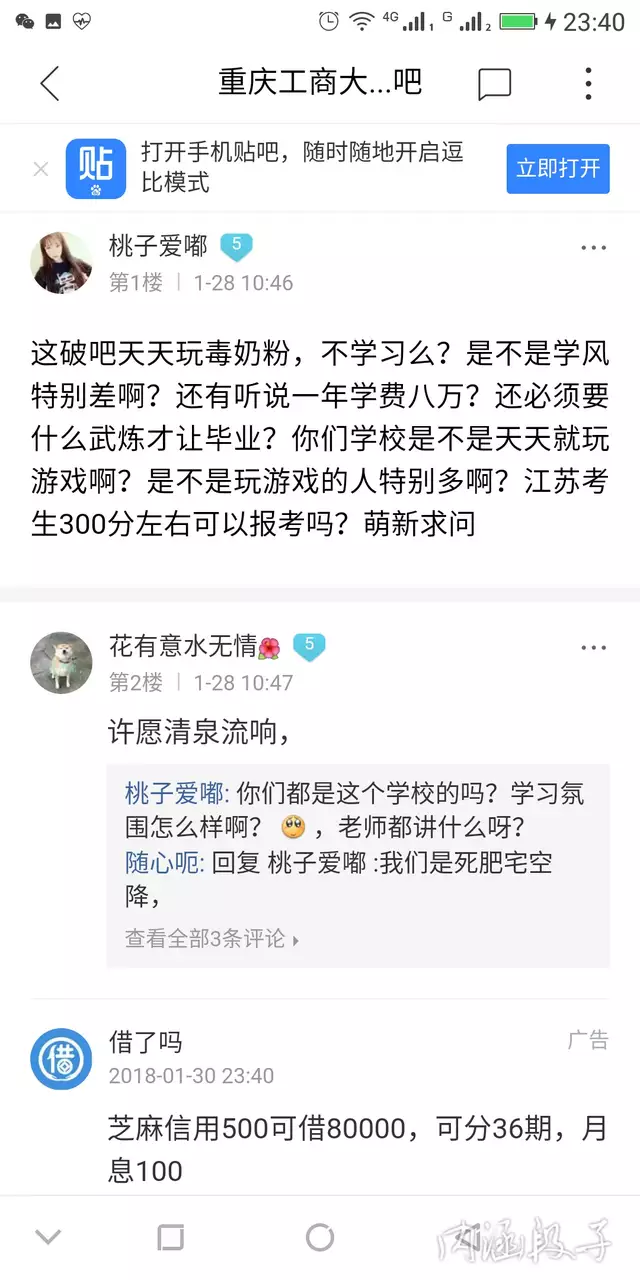This screenshot has height=1280, width=640.
Task: Open 随心呃's profile from the reply
Action: (164, 863)
